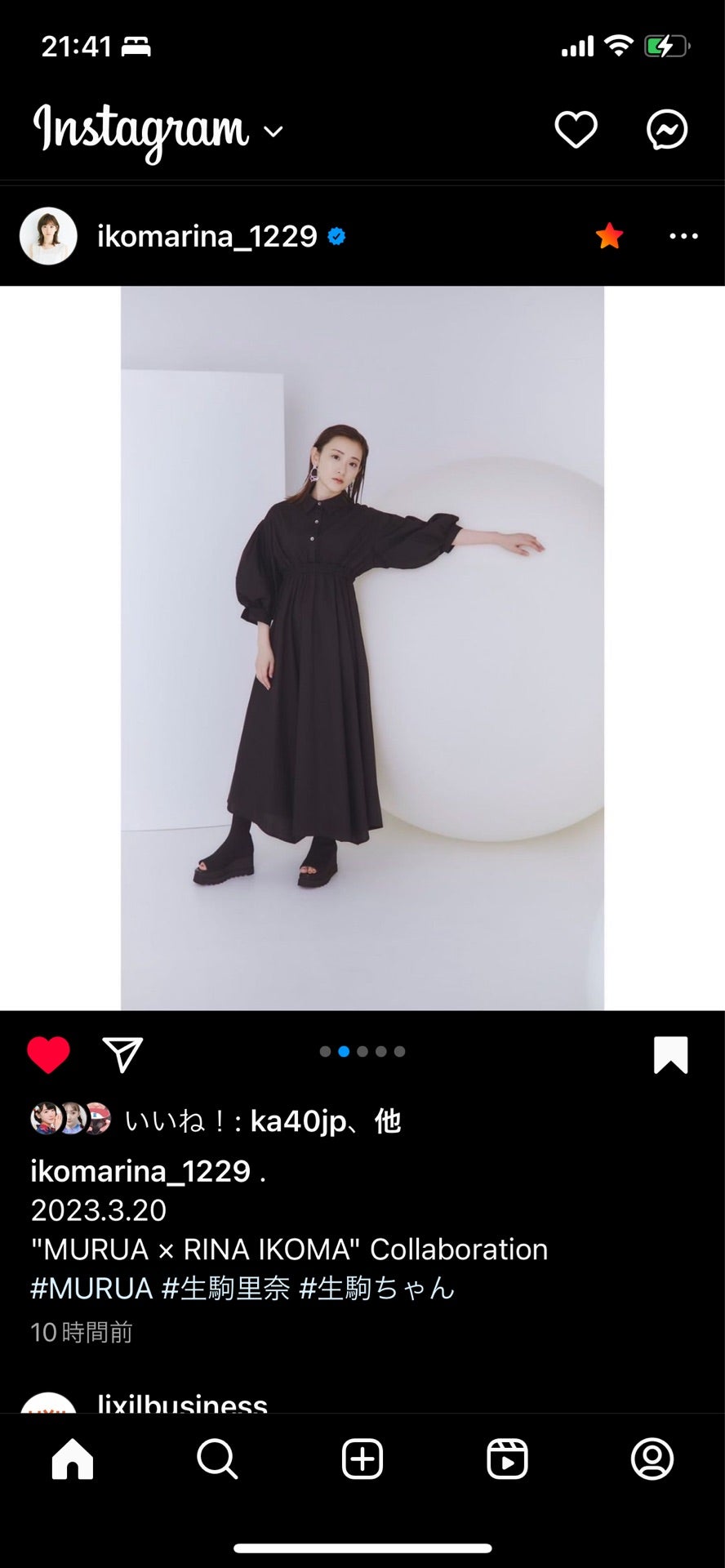Open direct messages with the Messenger icon
The image size is (725, 1568).
click(667, 128)
